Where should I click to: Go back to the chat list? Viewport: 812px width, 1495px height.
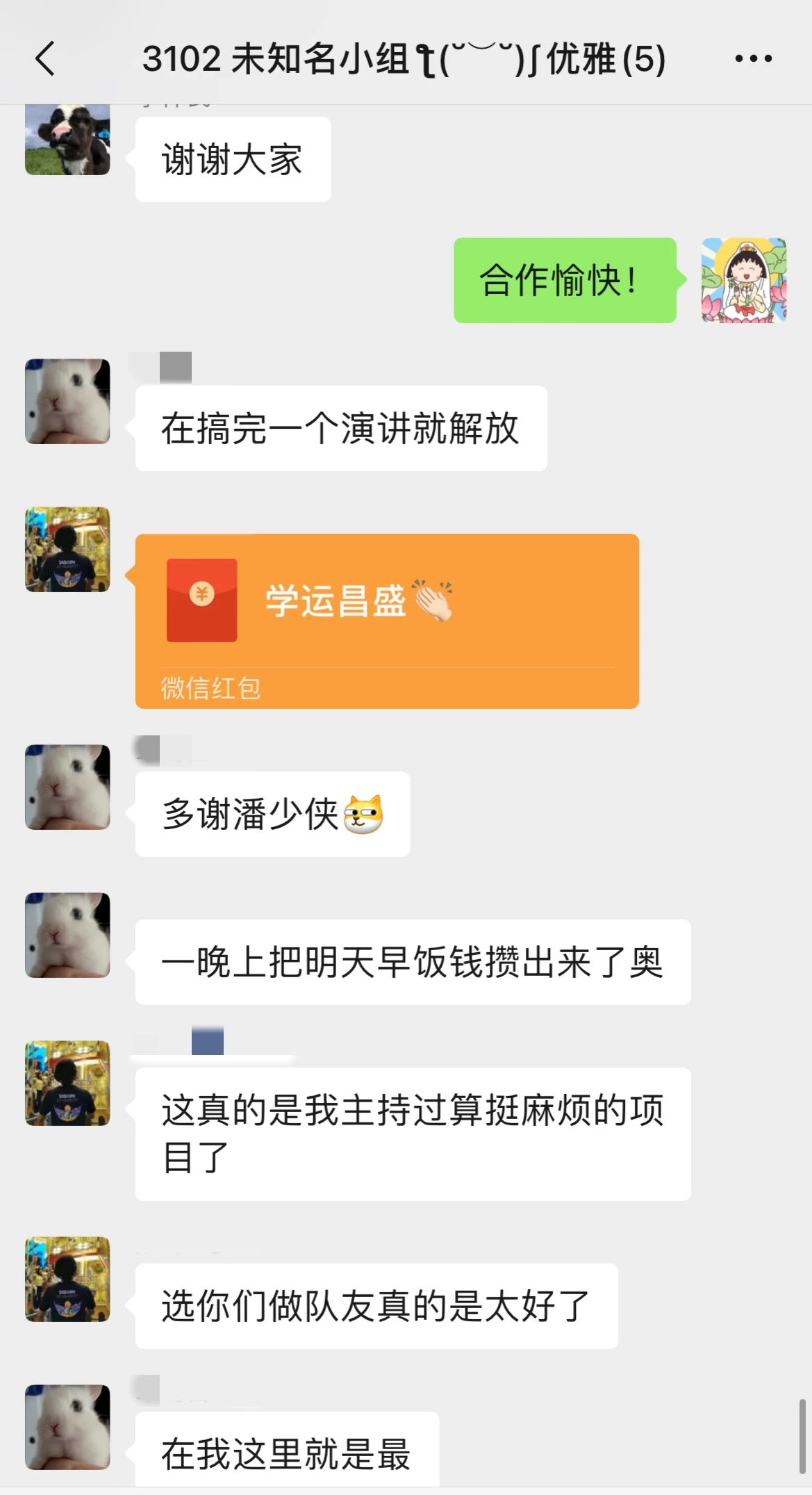45,58
